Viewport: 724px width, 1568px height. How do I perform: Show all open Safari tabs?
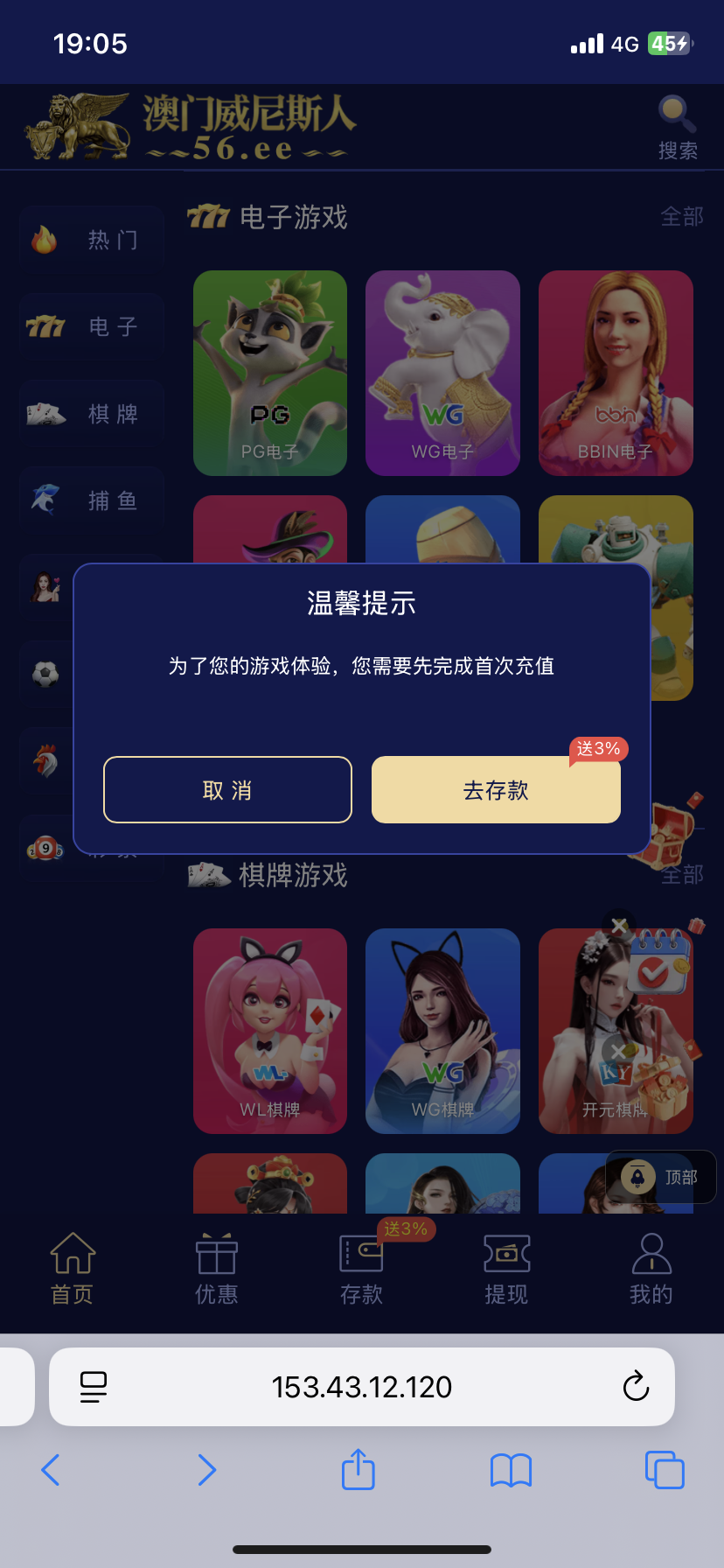point(665,1469)
